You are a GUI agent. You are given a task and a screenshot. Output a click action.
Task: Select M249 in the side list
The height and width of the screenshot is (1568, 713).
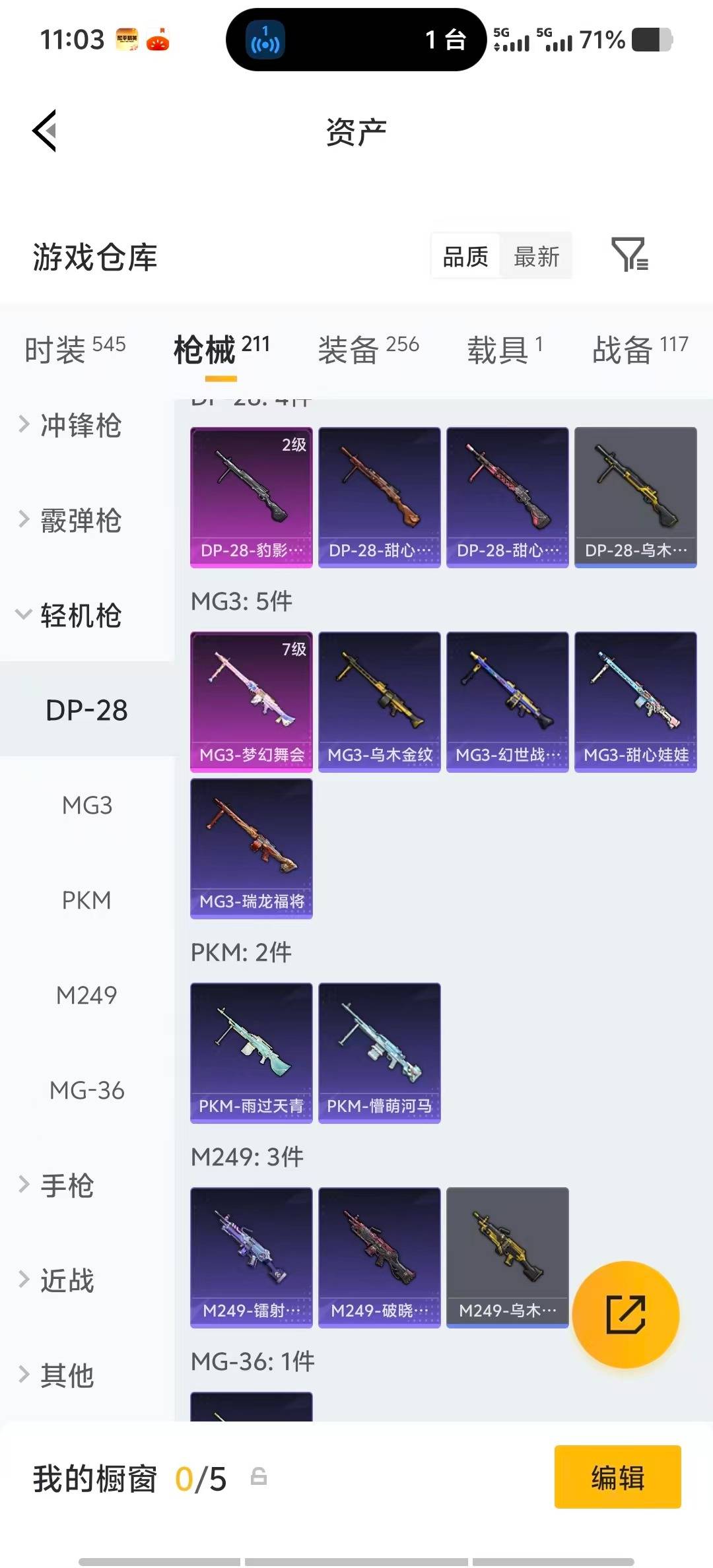click(87, 995)
